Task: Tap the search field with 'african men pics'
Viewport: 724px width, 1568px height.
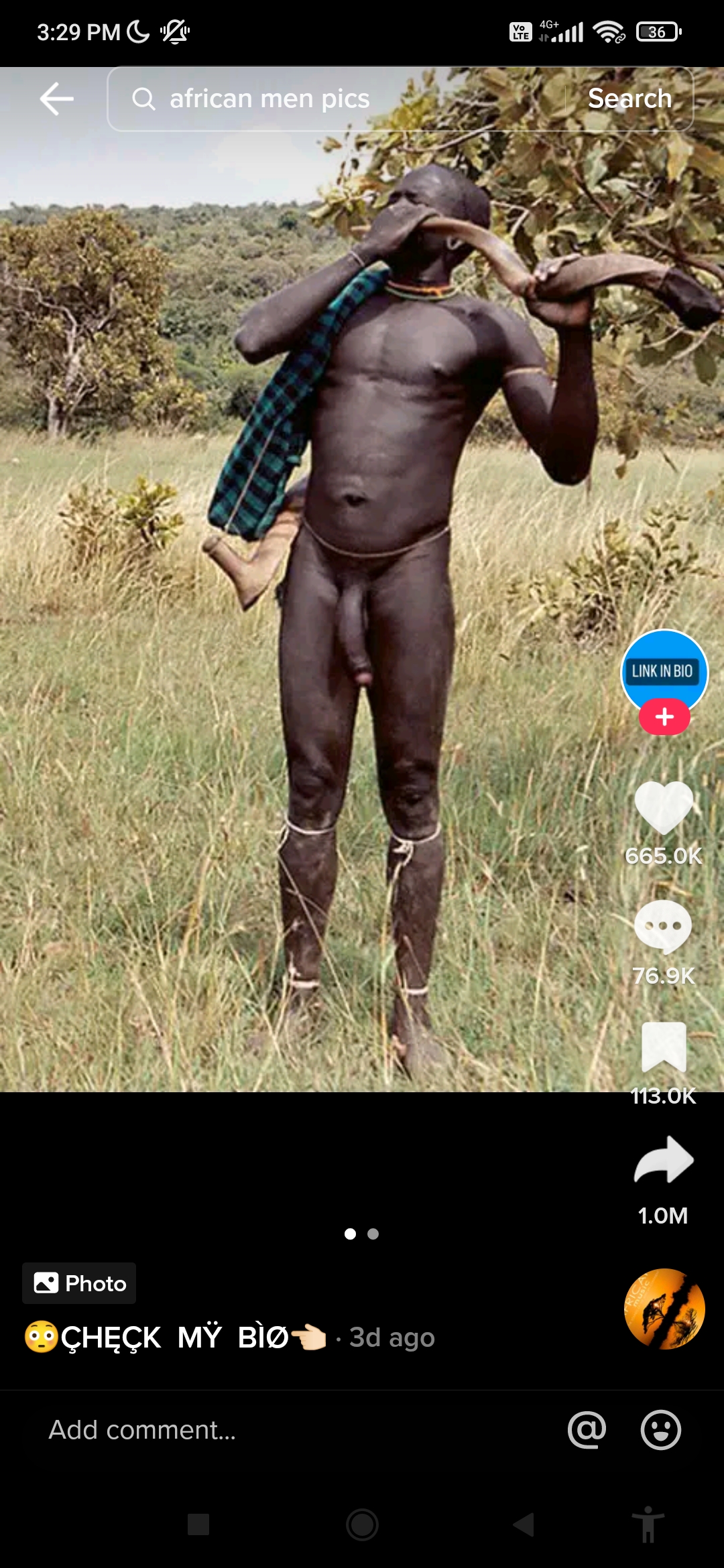Action: click(x=335, y=99)
